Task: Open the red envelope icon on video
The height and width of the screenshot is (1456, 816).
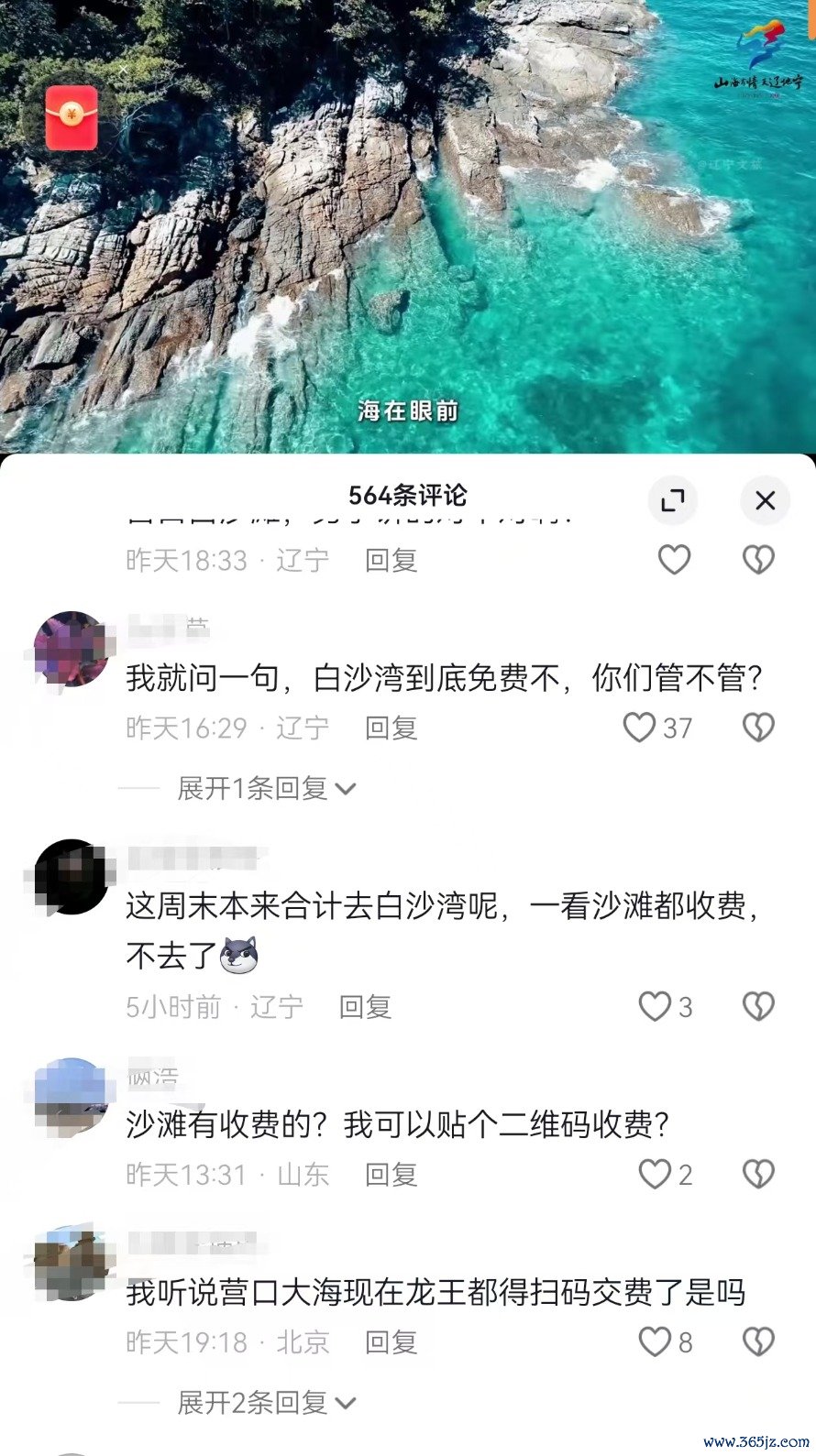Action: click(x=72, y=117)
